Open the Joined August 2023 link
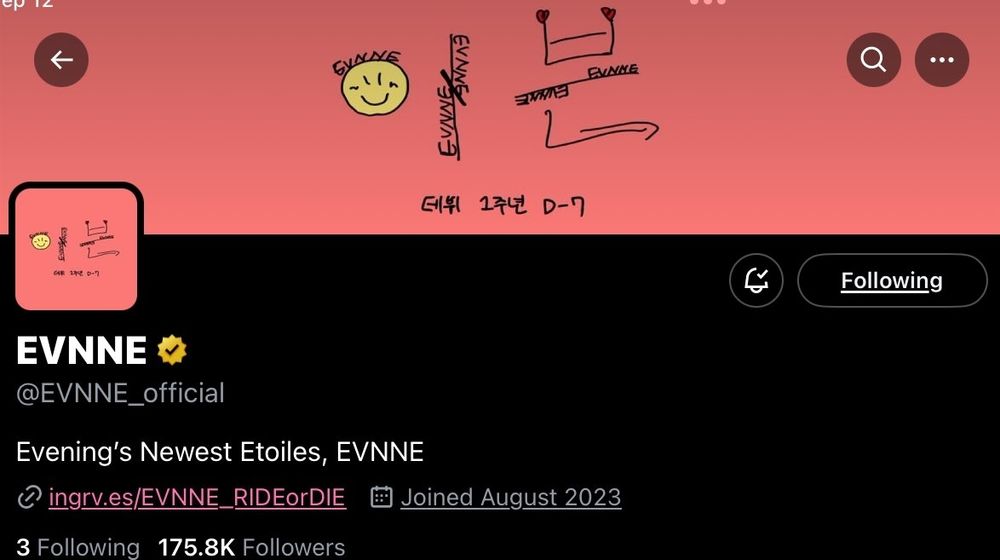The image size is (1000, 560). point(510,497)
